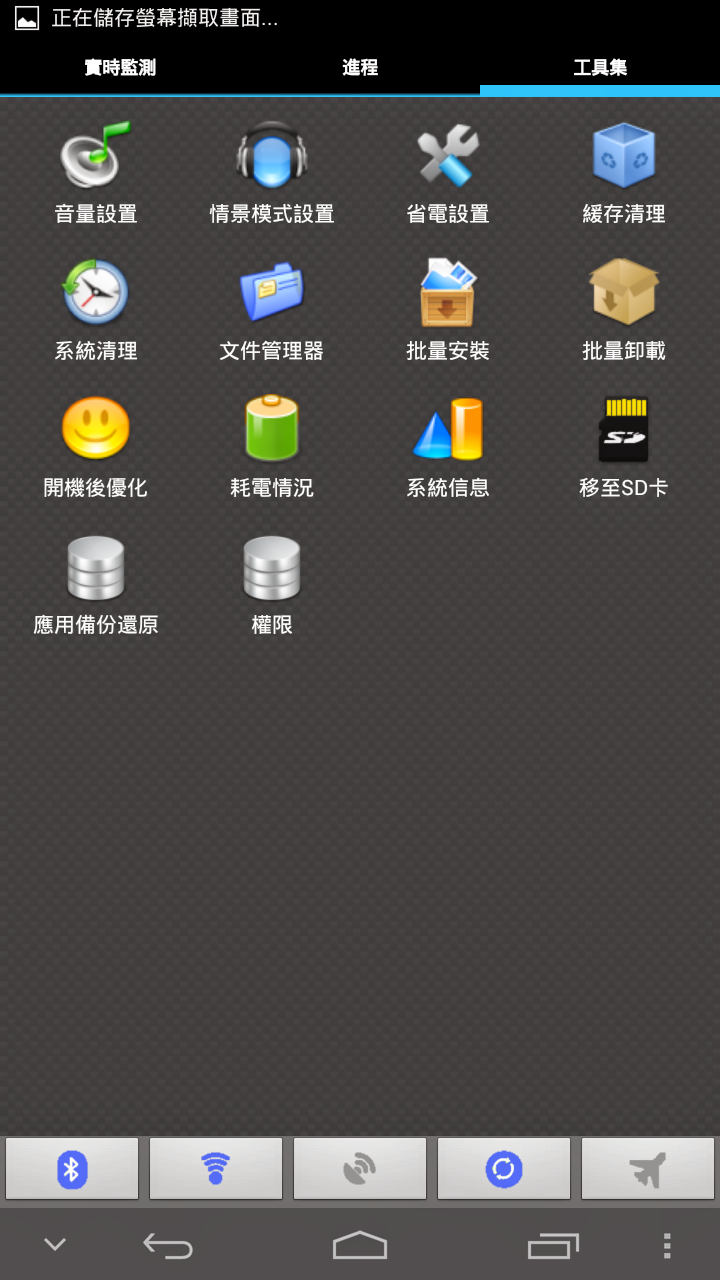Toggle airplane mode button

point(648,1168)
